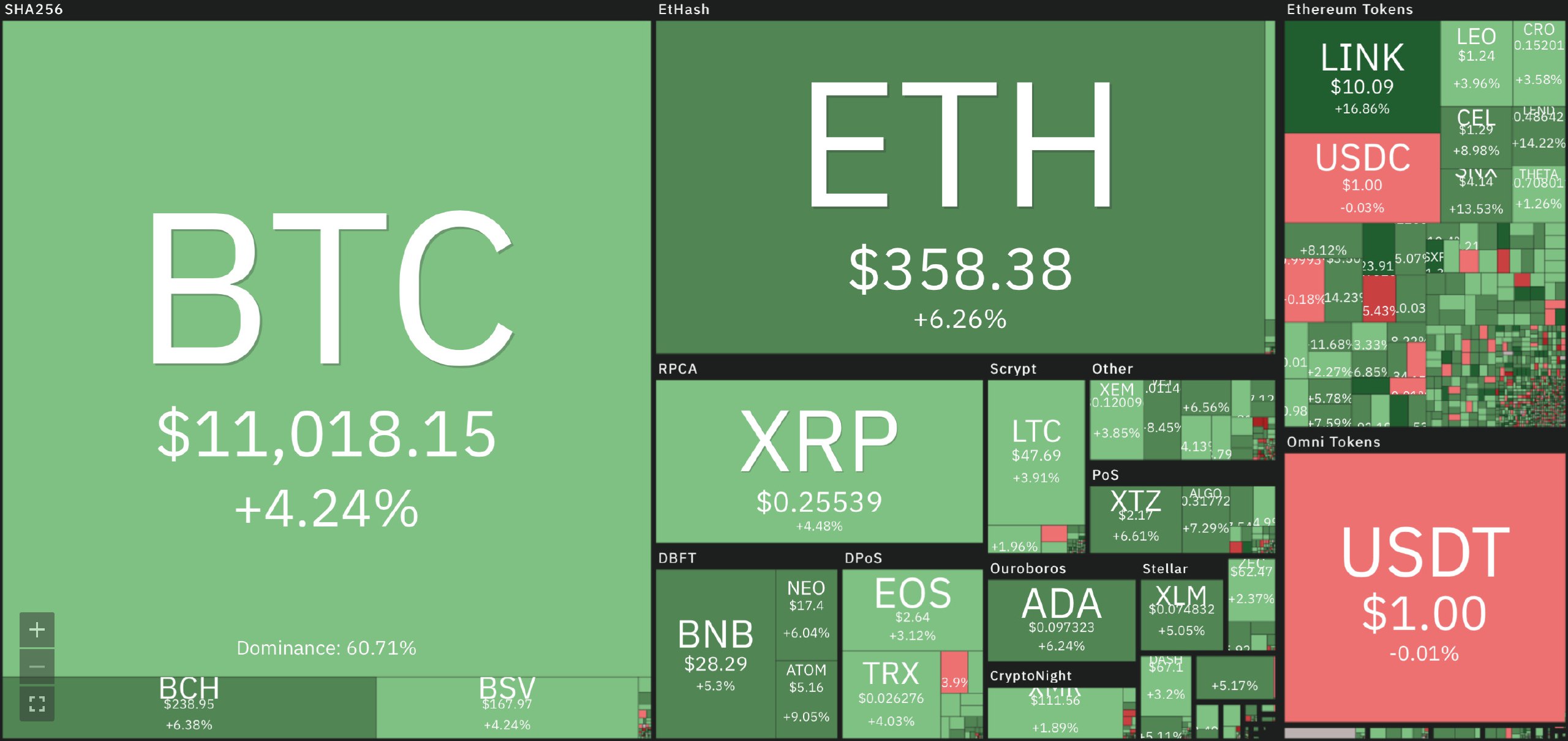Zoom out with the minus button

click(x=37, y=667)
